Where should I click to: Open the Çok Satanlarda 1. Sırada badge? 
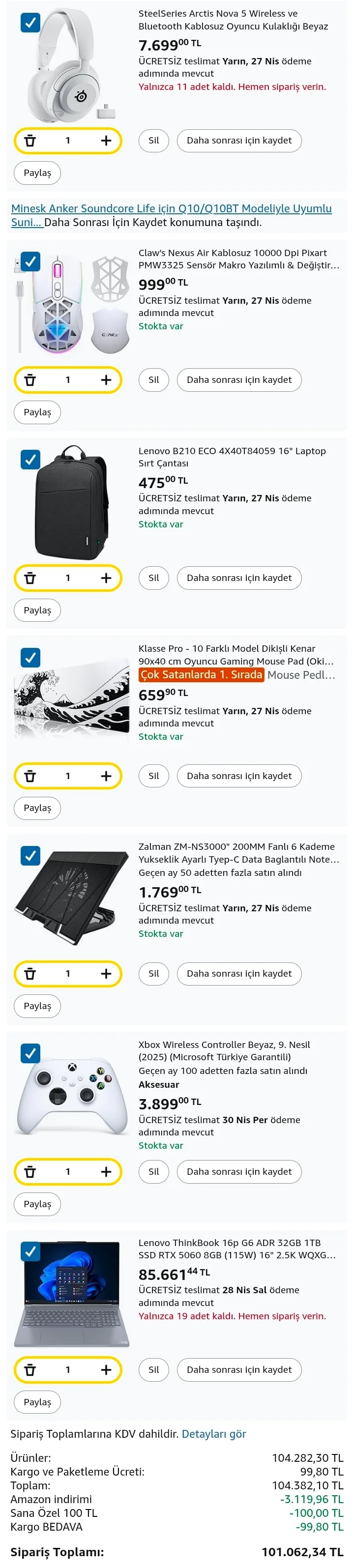coord(202,674)
